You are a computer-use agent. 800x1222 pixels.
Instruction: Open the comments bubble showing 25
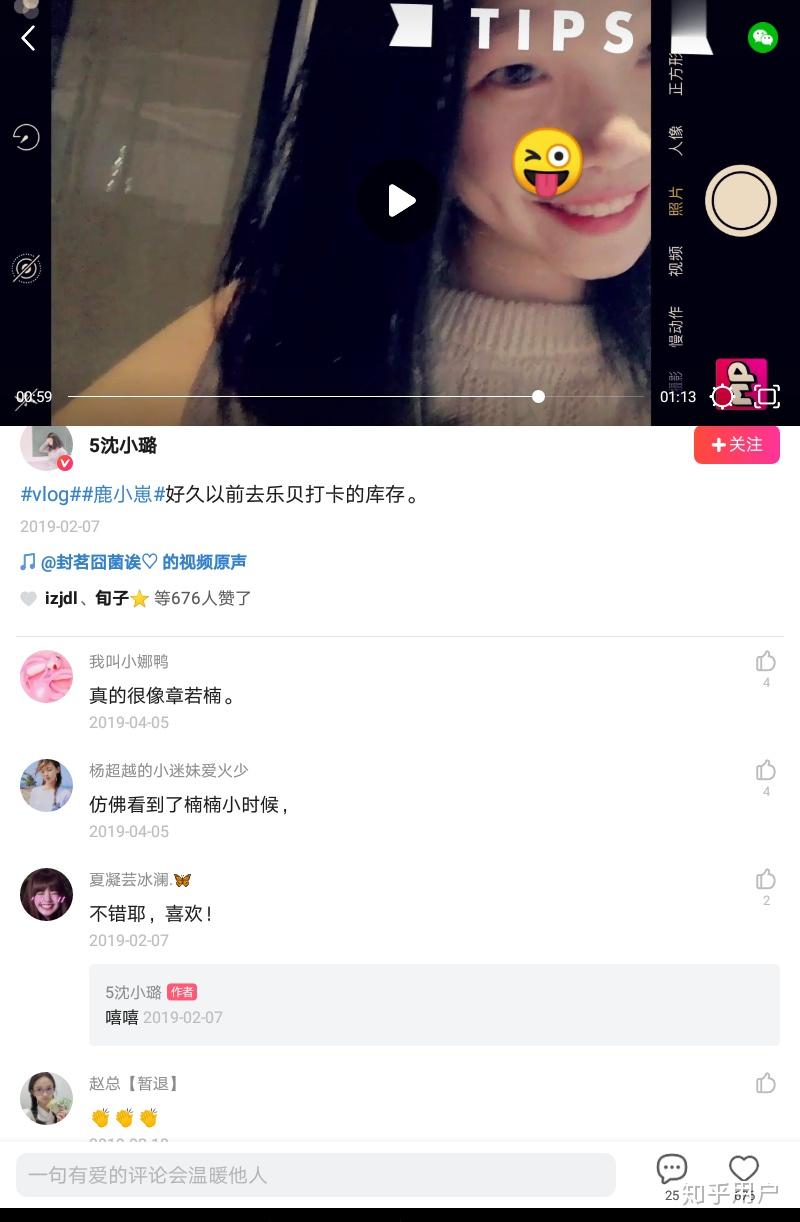tap(672, 1170)
